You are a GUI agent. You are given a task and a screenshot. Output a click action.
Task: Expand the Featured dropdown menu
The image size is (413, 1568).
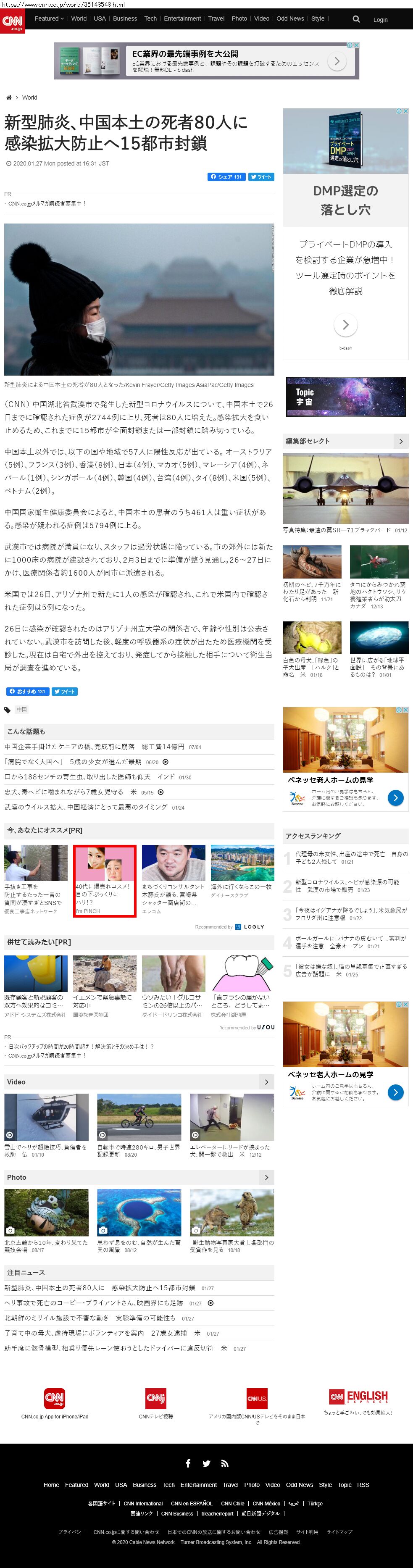[x=49, y=18]
